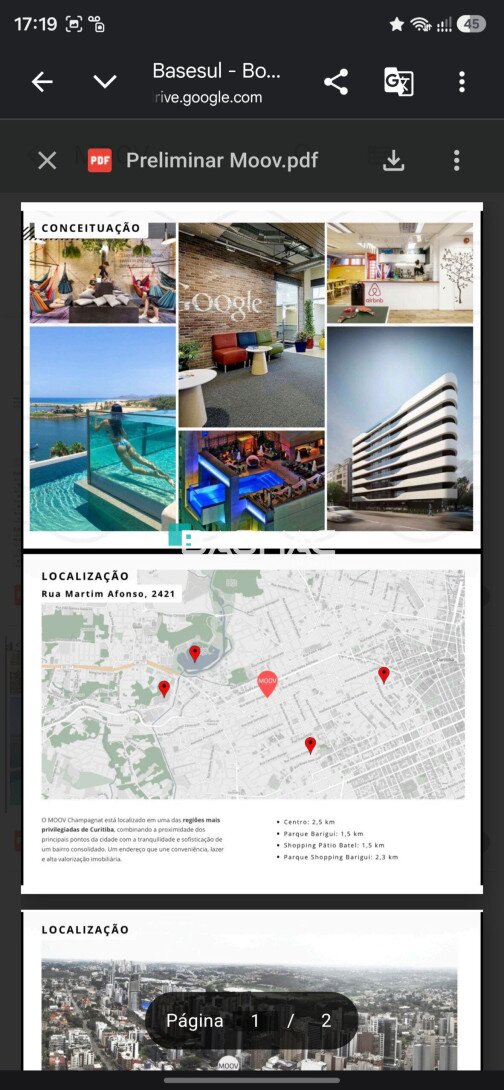Share this page link
Screen dimensions: 504x1090
coord(336,82)
